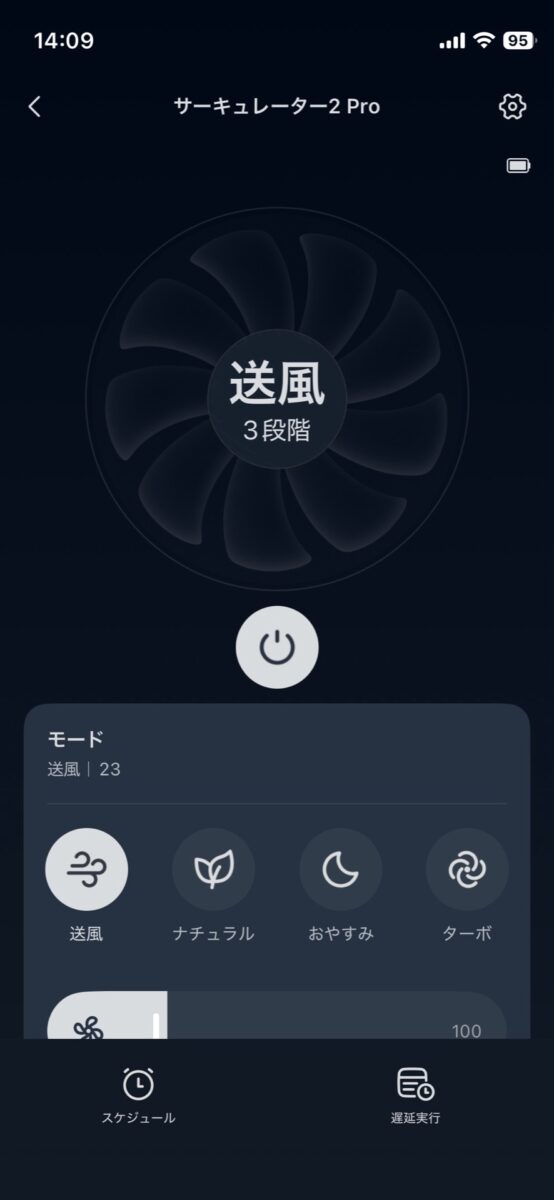The image size is (554, 1200).
Task: Tap the fan speed slider
Action: click(277, 1016)
